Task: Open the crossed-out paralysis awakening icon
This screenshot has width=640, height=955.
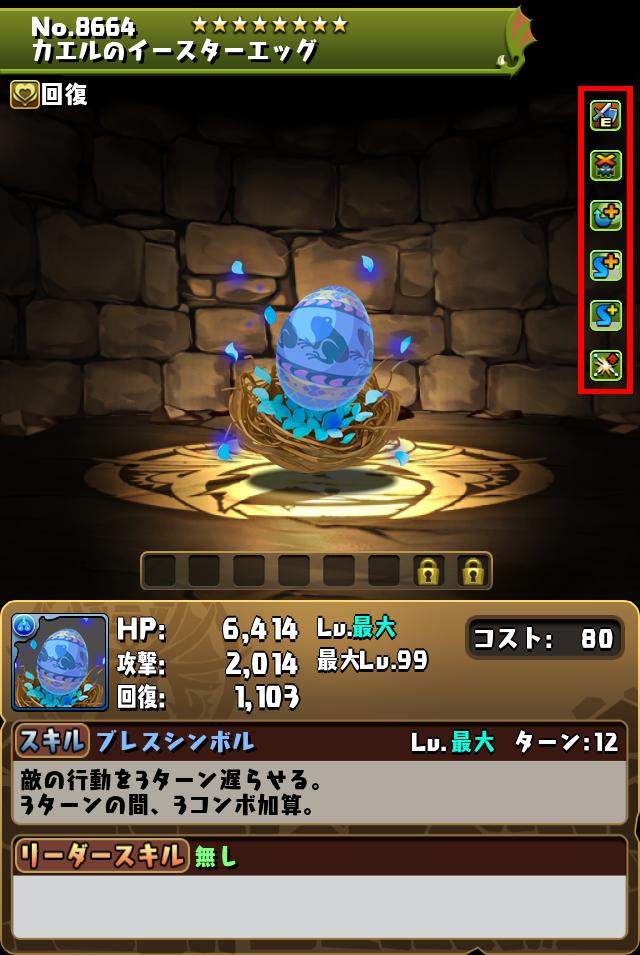Action: tap(605, 165)
